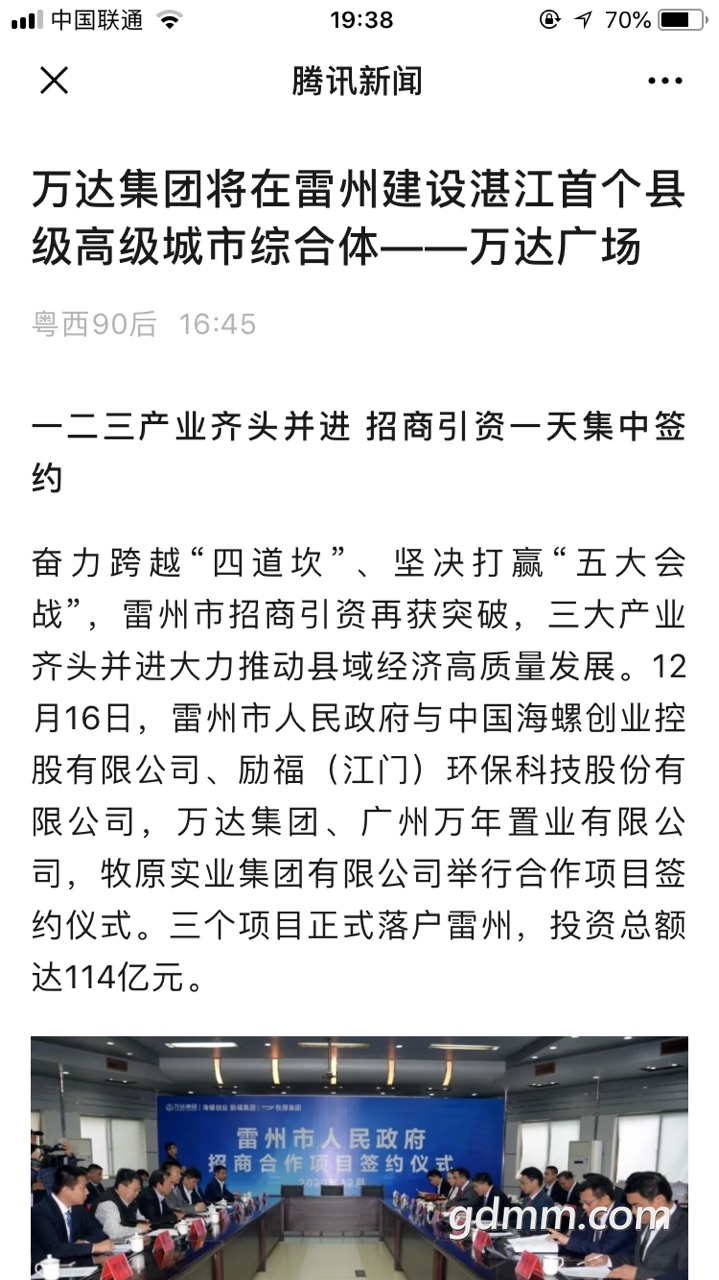Close the Tencent News article page
The width and height of the screenshot is (719, 1280).
(54, 81)
